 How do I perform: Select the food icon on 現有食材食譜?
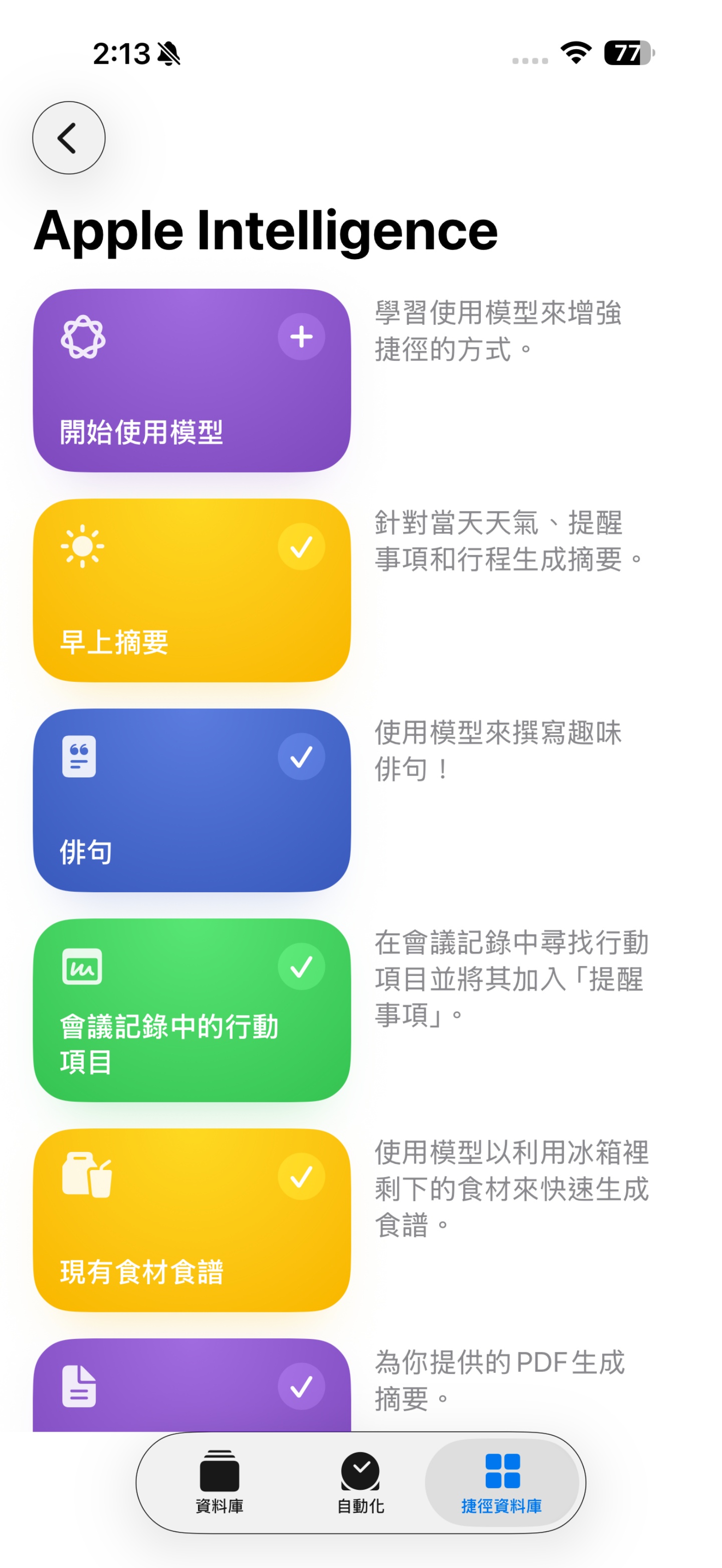pos(88,1175)
